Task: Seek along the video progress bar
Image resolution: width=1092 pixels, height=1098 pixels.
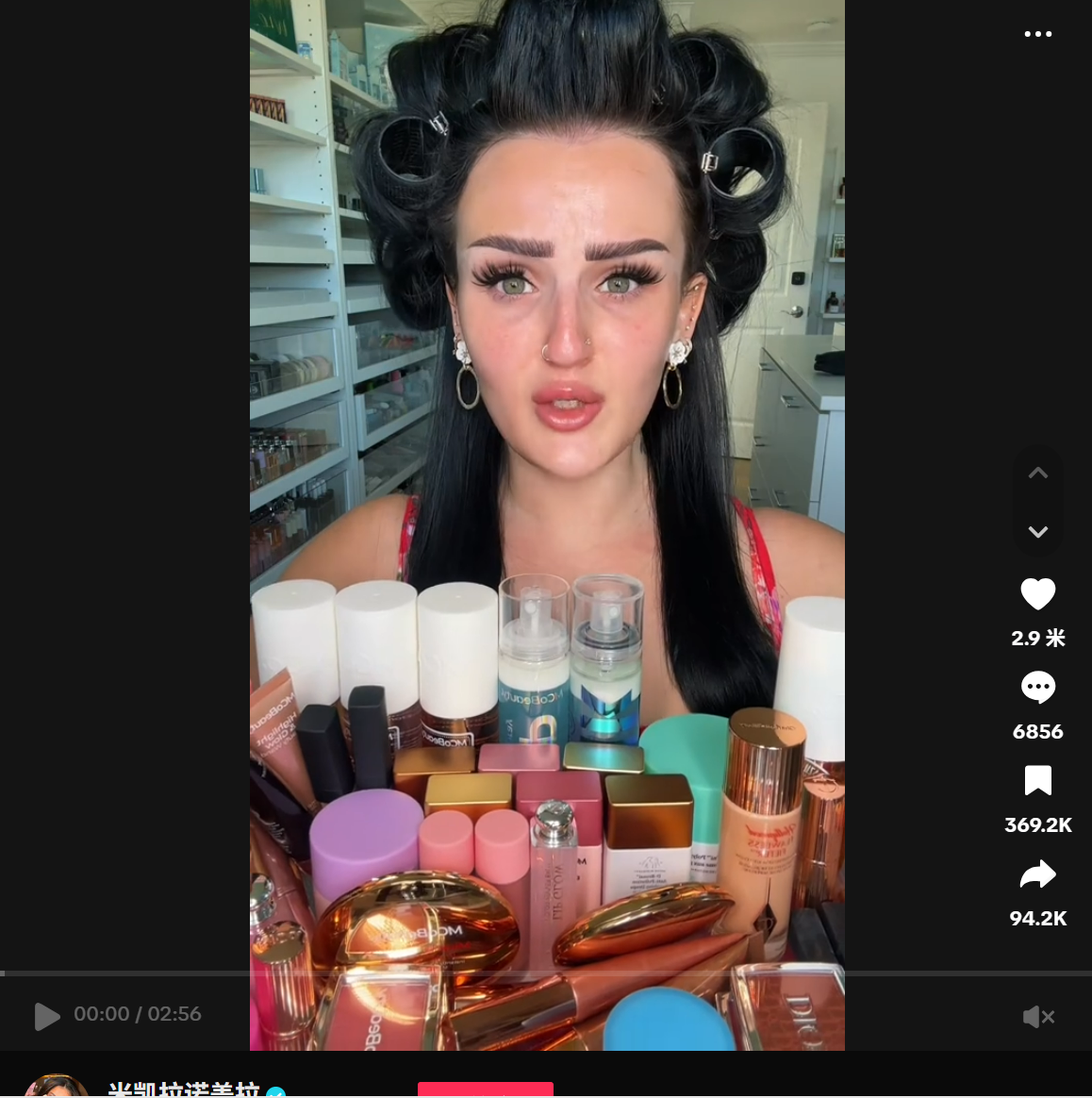Action: [546, 973]
